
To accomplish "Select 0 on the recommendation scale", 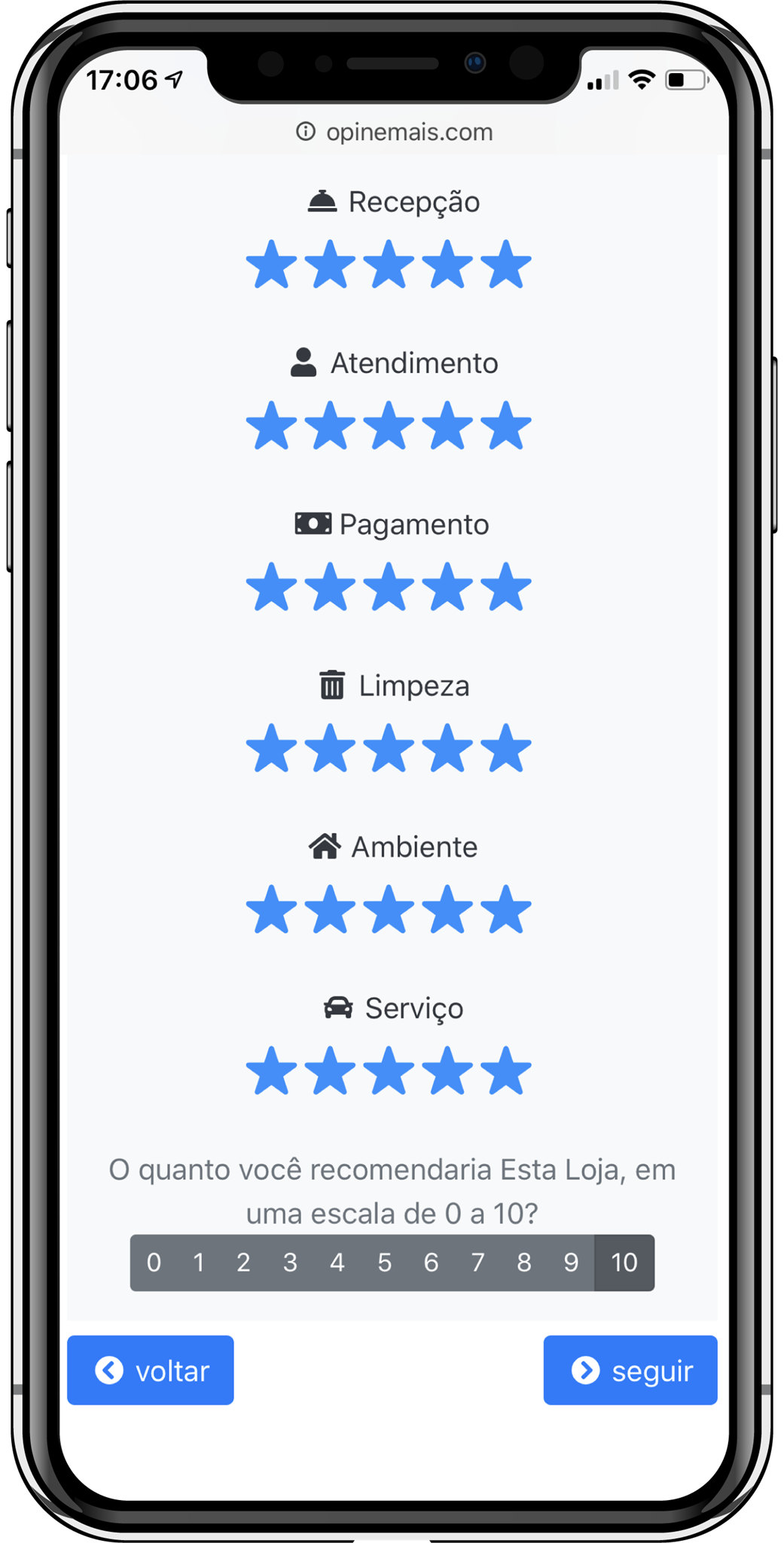I will click(154, 1262).
